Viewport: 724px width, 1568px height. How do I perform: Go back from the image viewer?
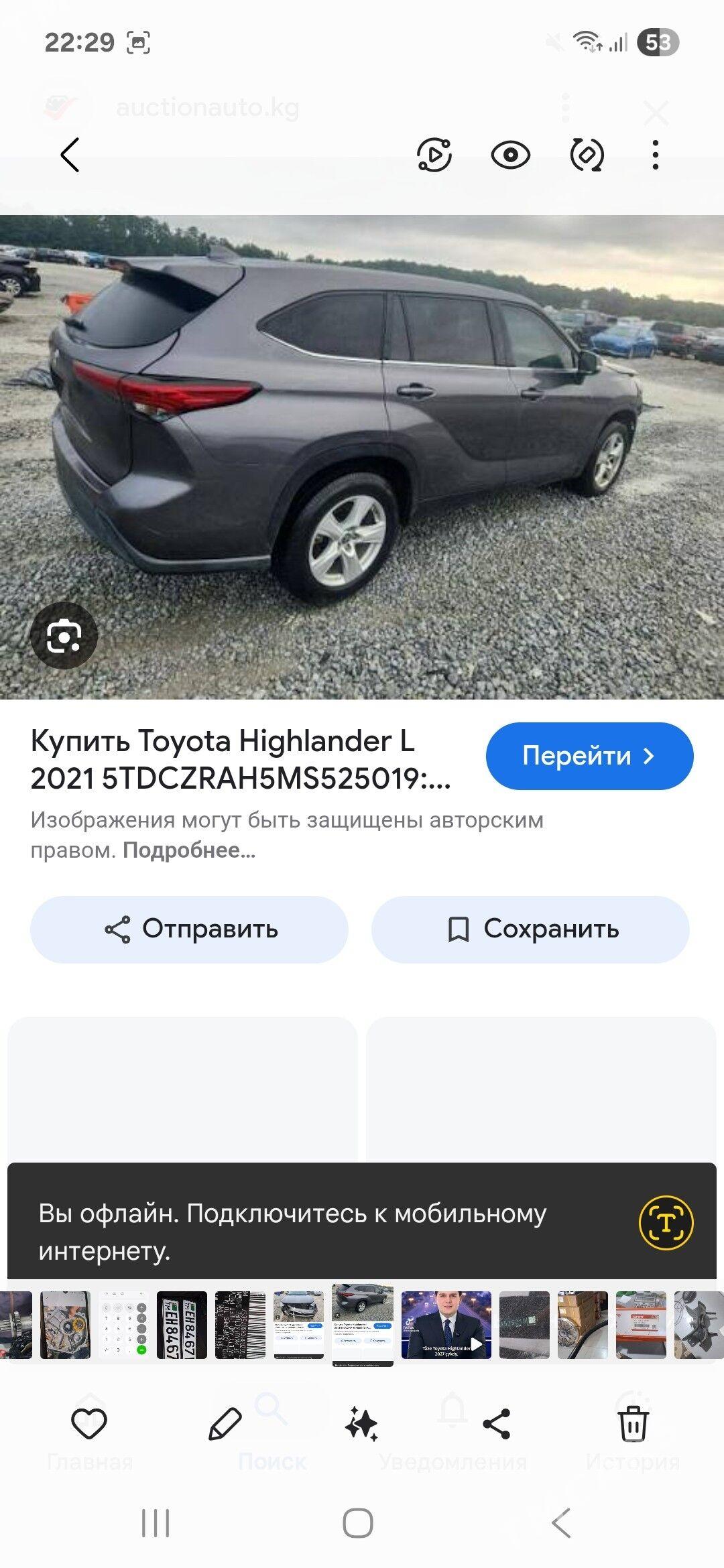70,155
